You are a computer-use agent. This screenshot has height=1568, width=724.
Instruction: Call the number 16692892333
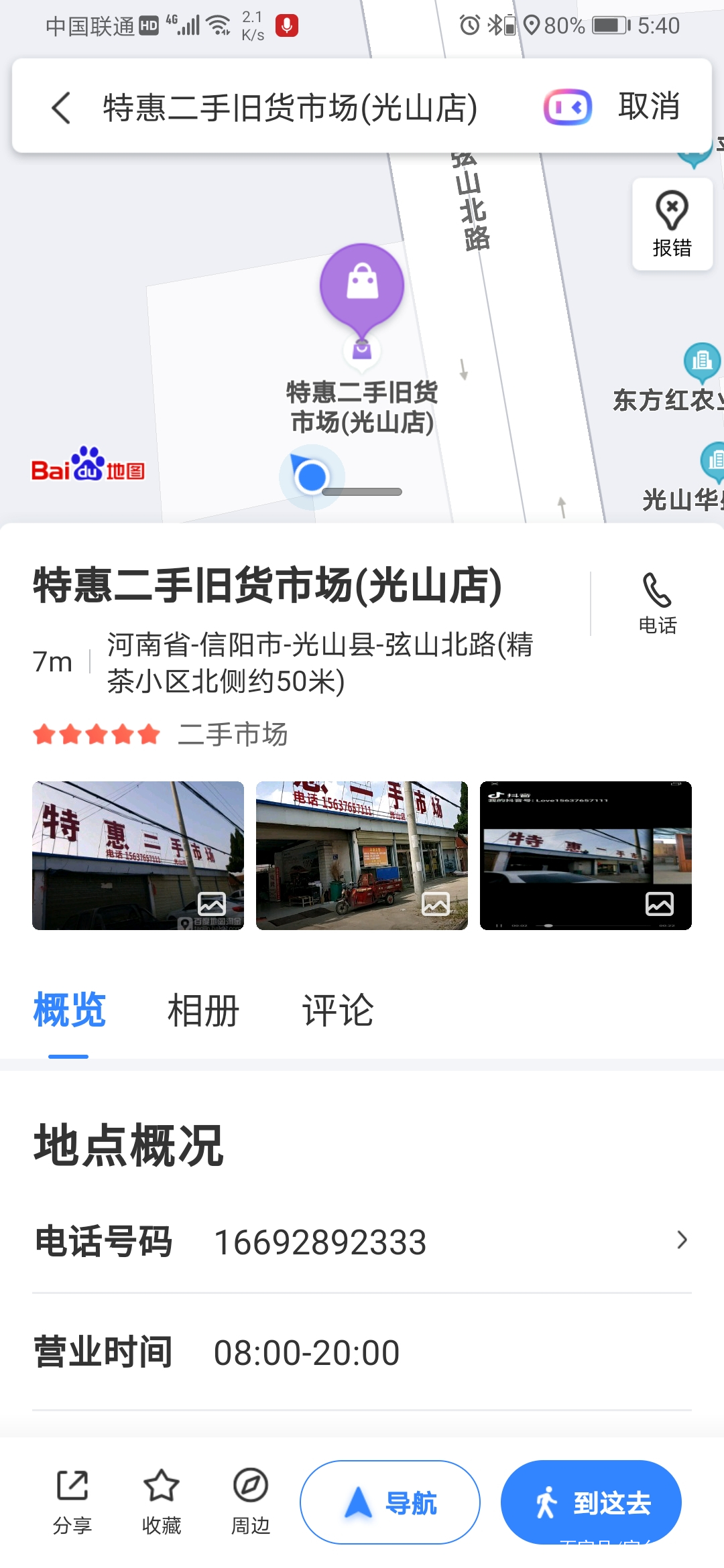click(320, 1241)
